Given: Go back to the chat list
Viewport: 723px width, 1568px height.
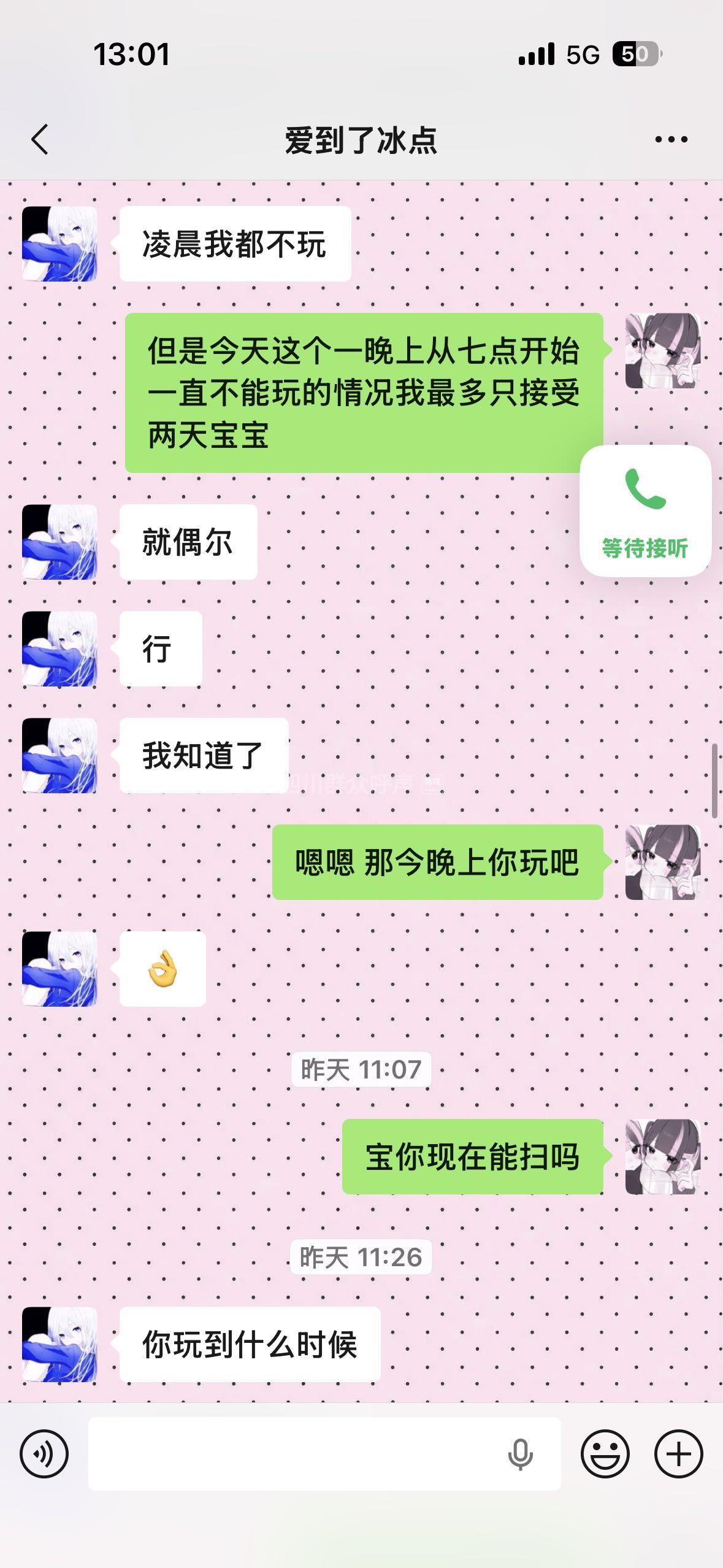Looking at the screenshot, I should tap(40, 140).
